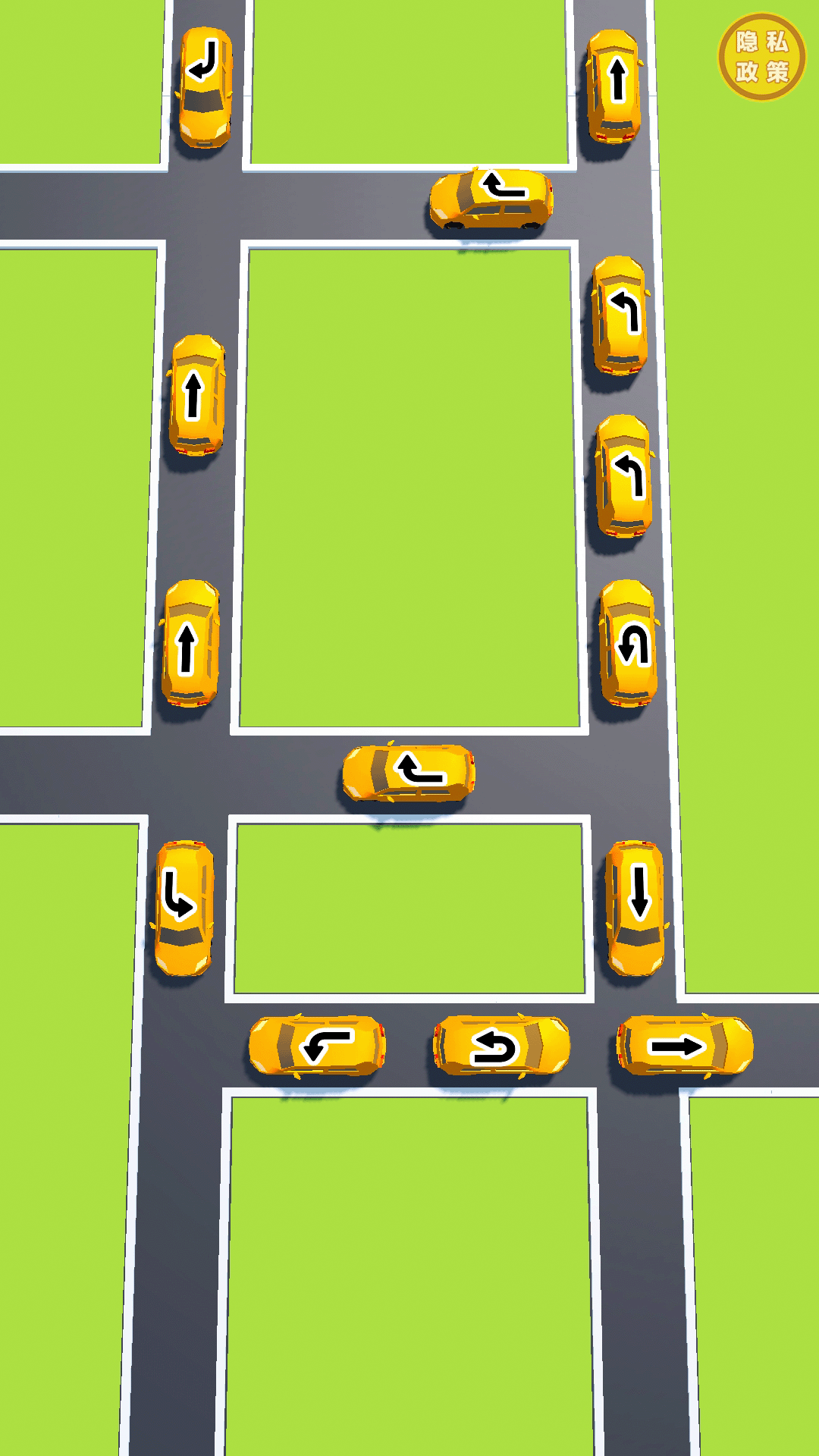Tap the car whose arrow turns down then right
Viewport: 819px width, 1456px height.
[x=184, y=905]
